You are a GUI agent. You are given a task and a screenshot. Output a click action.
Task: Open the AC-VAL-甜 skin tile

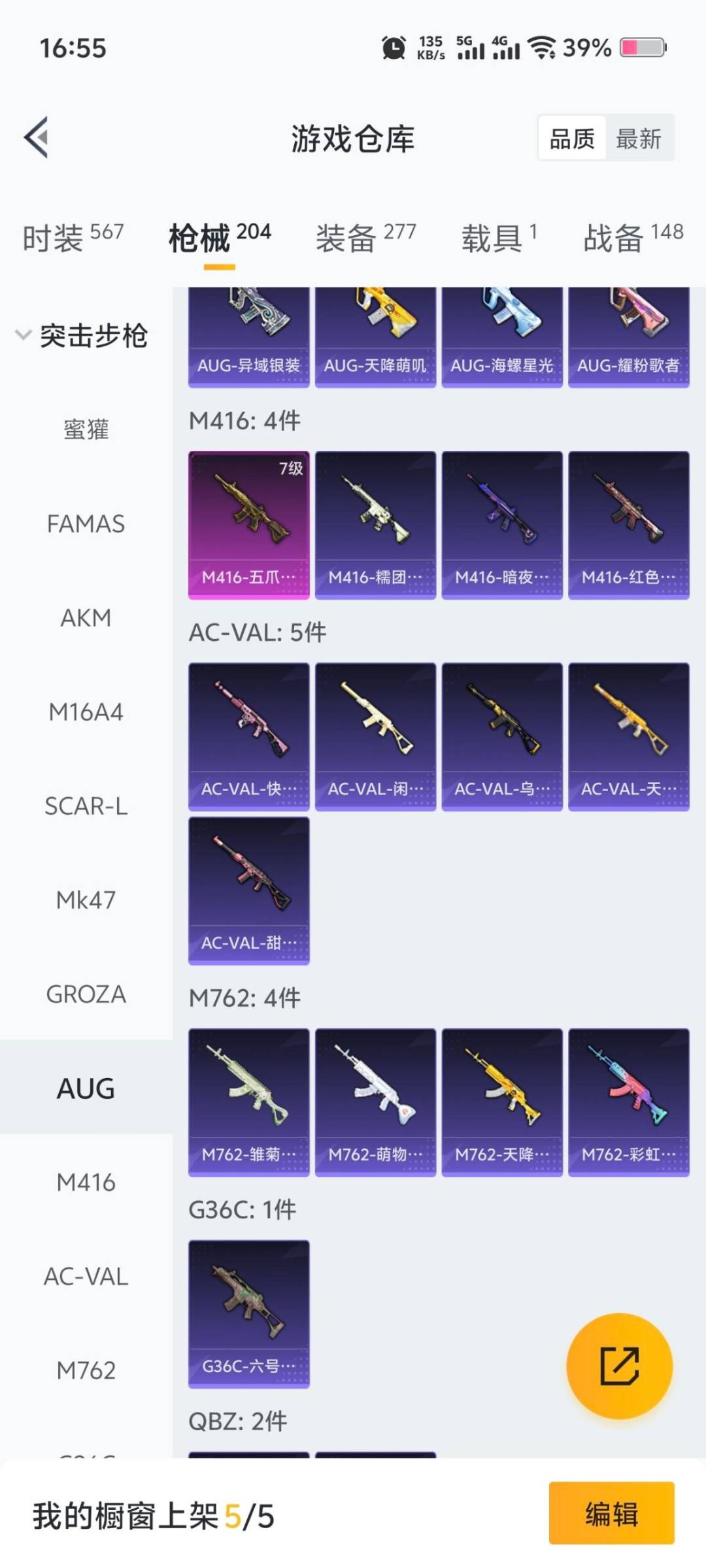[249, 890]
